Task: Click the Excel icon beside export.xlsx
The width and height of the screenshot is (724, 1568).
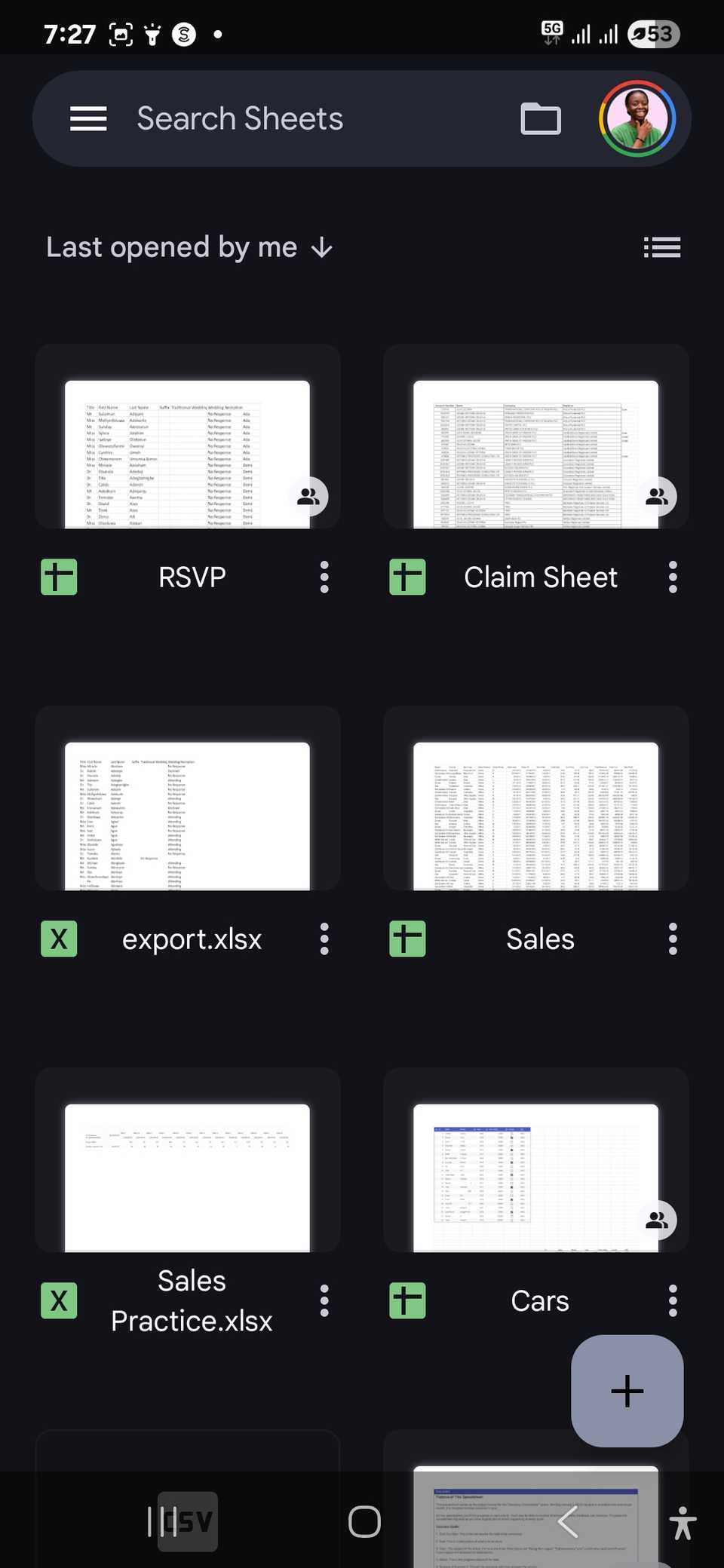Action: point(58,939)
